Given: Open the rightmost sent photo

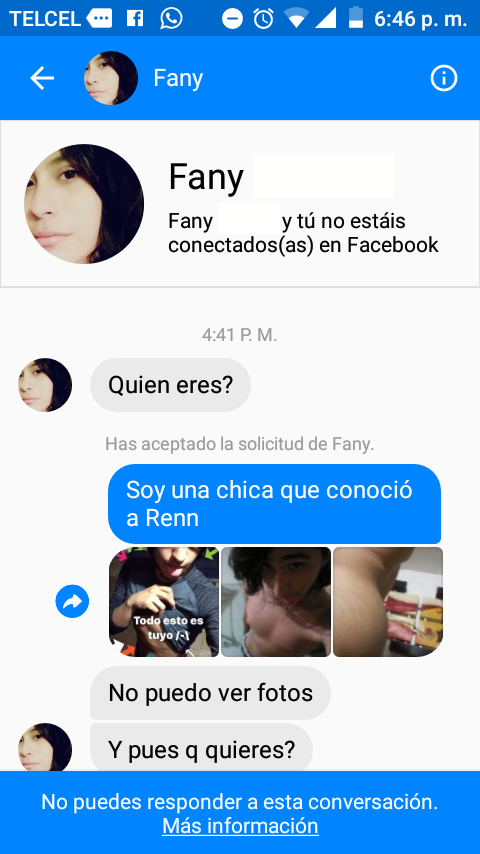Looking at the screenshot, I should click(388, 602).
